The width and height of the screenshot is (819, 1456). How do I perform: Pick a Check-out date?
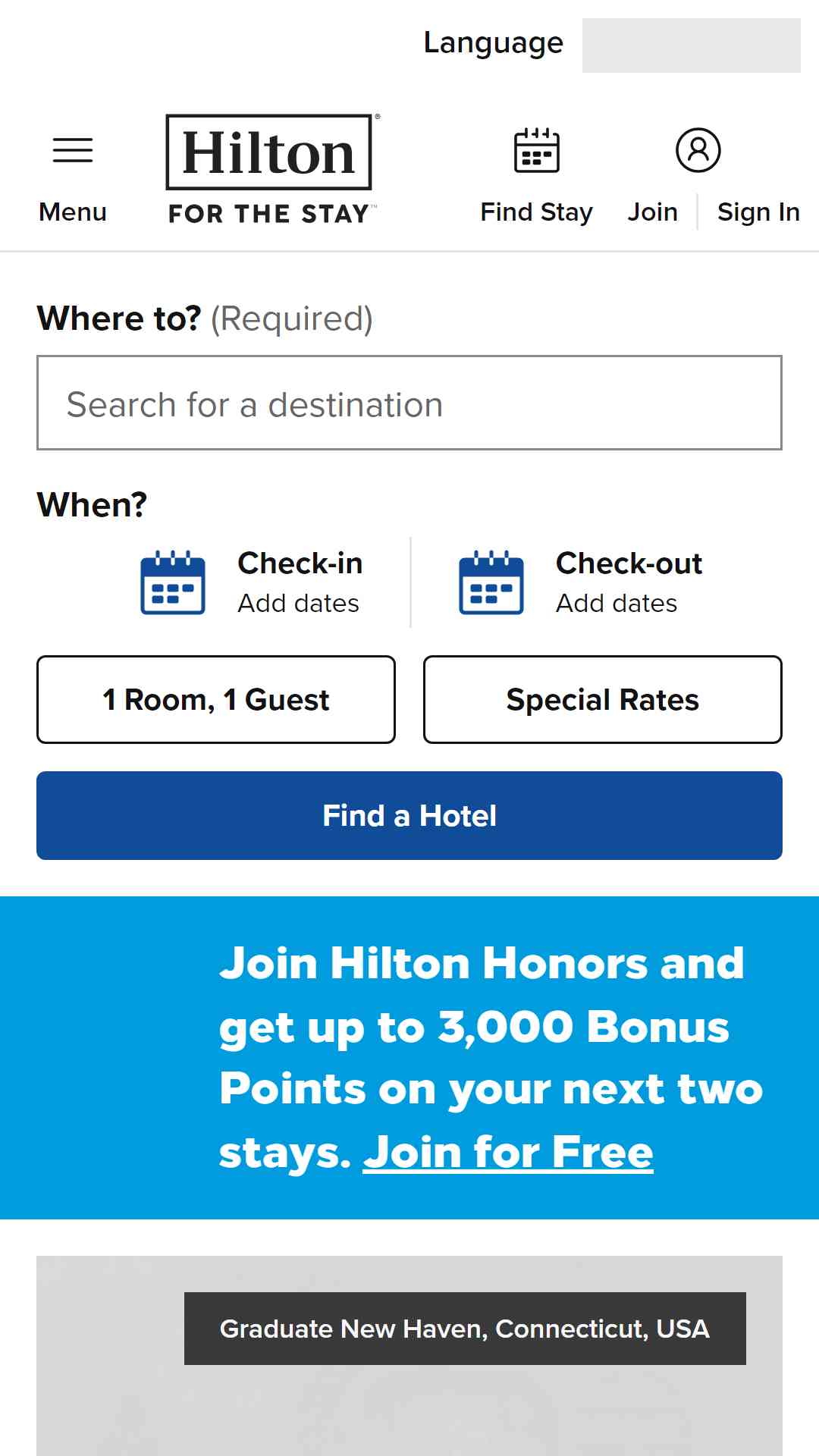tap(580, 582)
